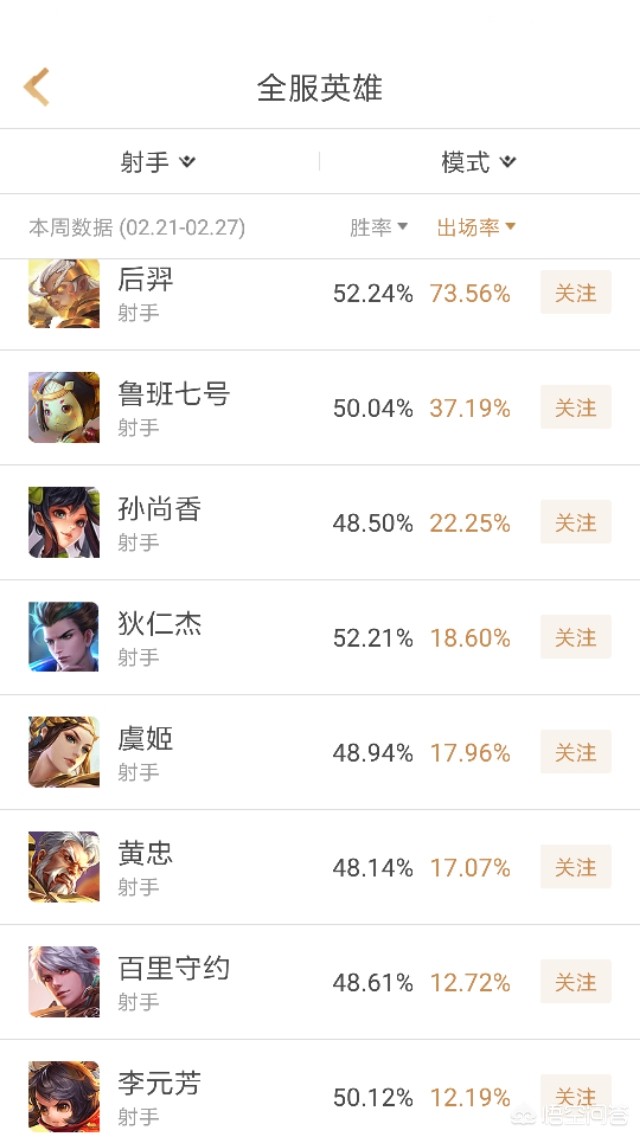The image size is (640, 1137).
Task: Open hero details for 虞姬
Action: (146, 753)
